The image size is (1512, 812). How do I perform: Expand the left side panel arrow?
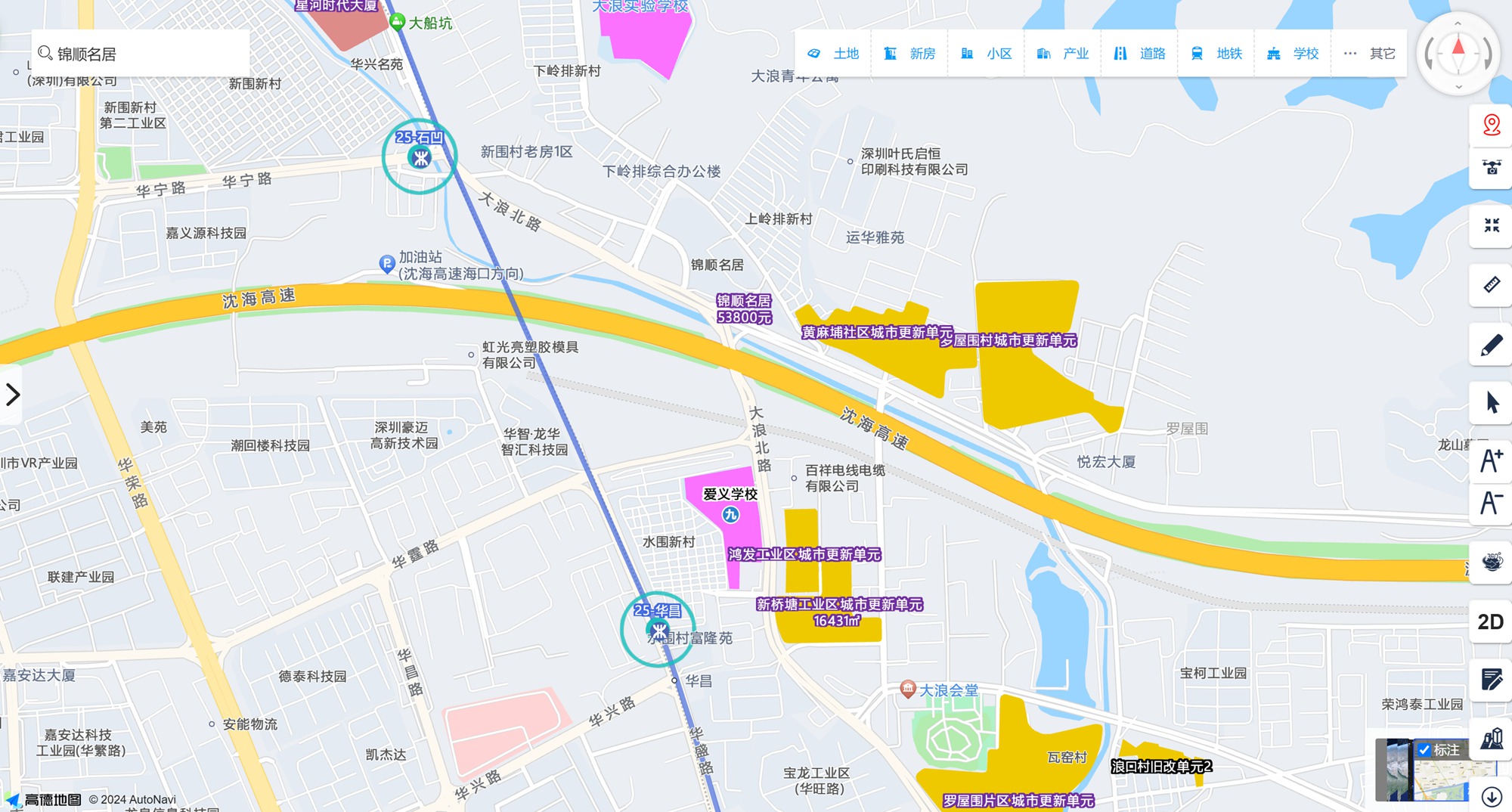(x=12, y=395)
